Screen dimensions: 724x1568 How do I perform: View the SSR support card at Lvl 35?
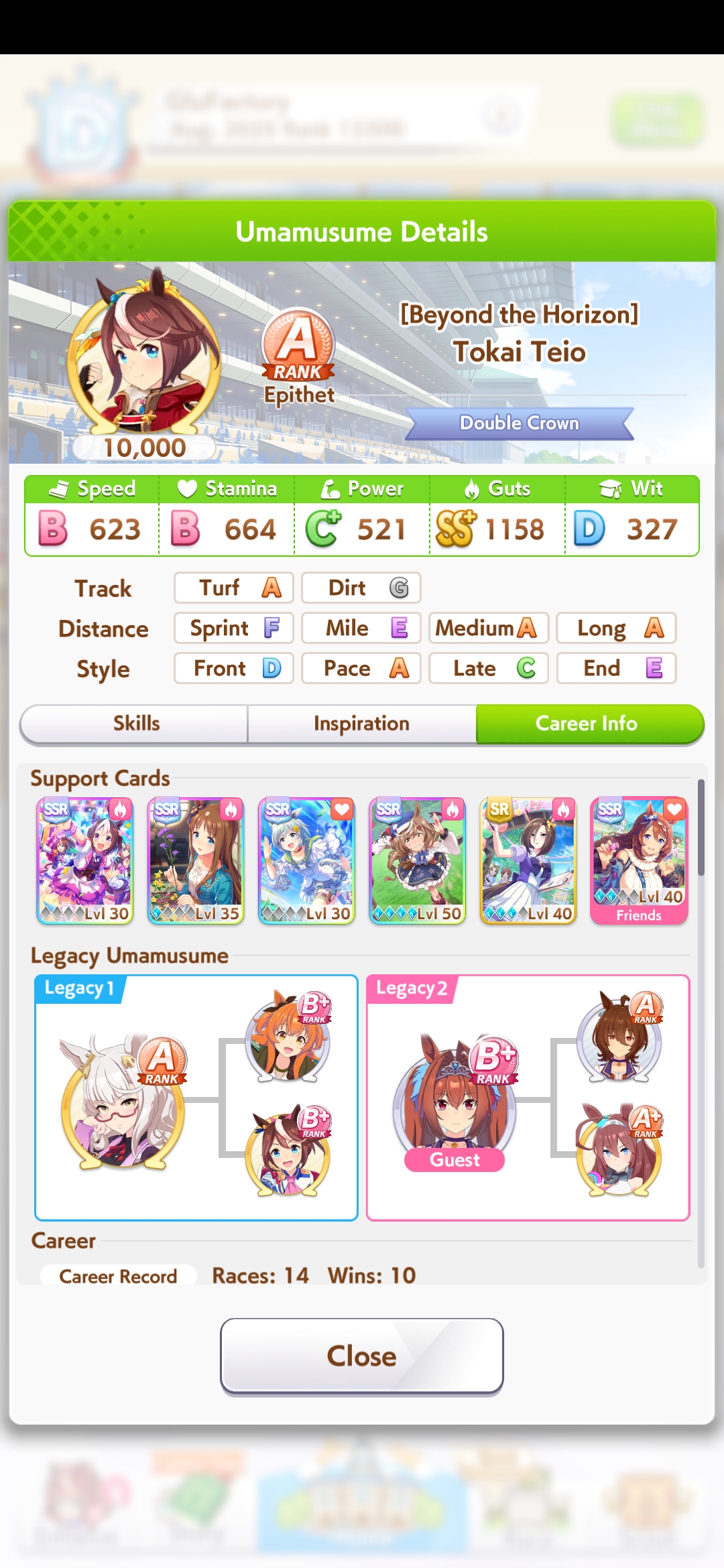coord(196,860)
